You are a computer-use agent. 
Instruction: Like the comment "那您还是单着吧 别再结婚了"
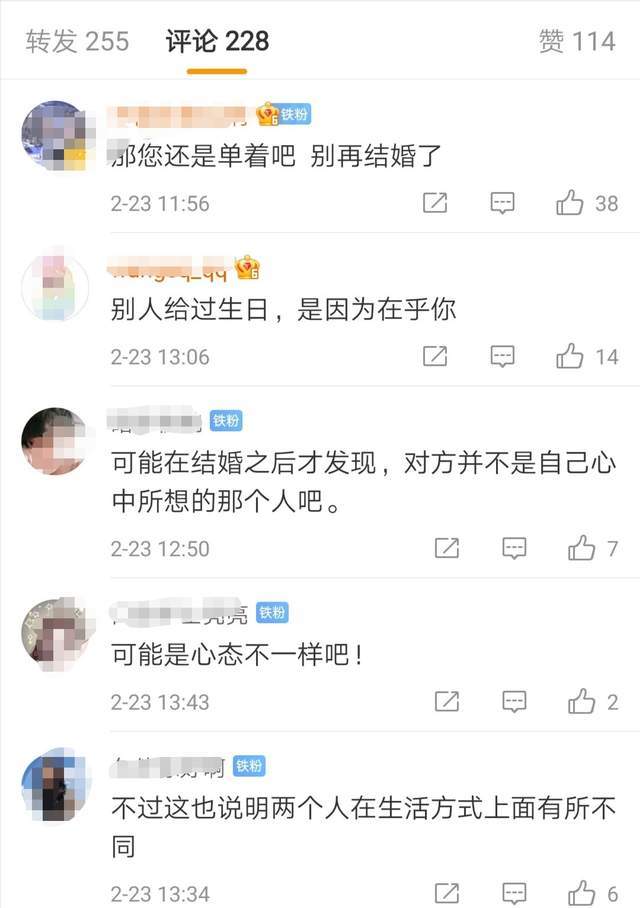click(570, 203)
